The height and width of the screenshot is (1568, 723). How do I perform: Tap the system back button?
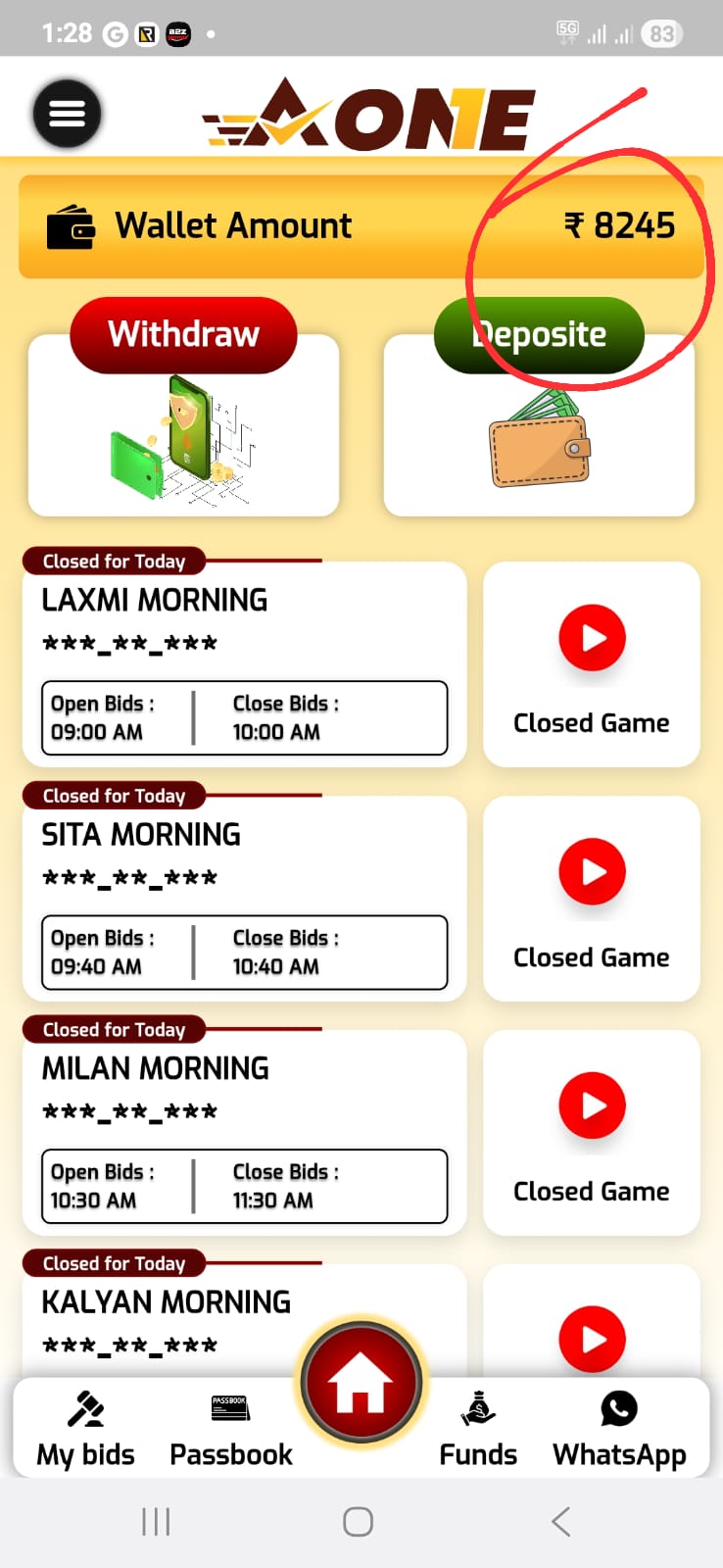tap(560, 1522)
